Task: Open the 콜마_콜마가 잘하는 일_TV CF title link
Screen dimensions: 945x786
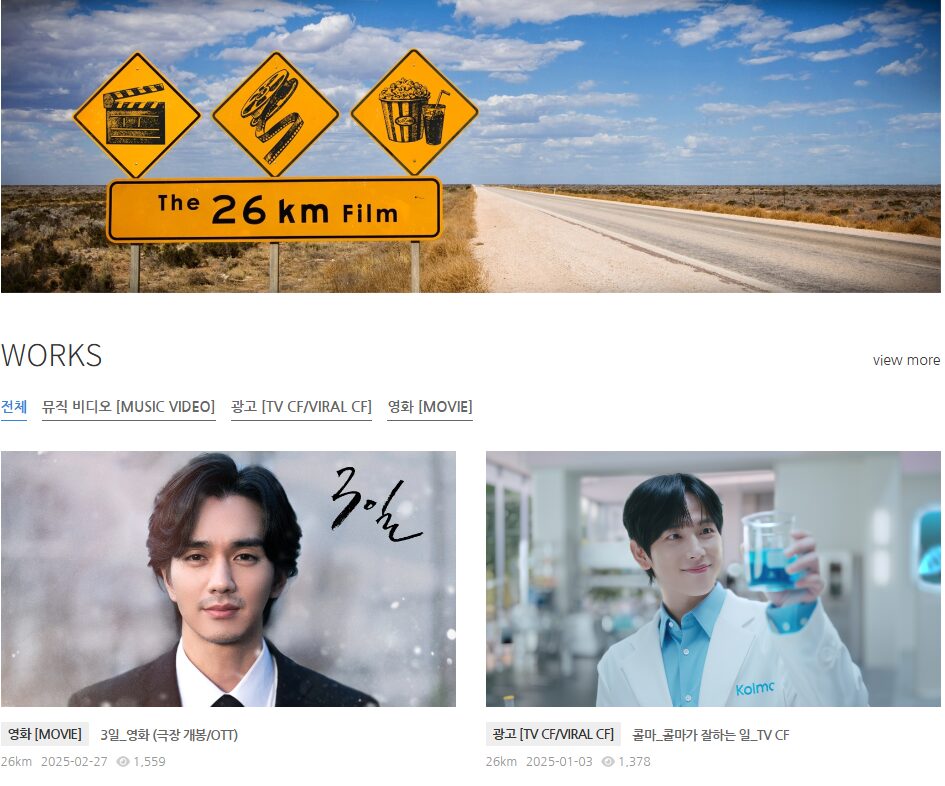Action: point(710,735)
